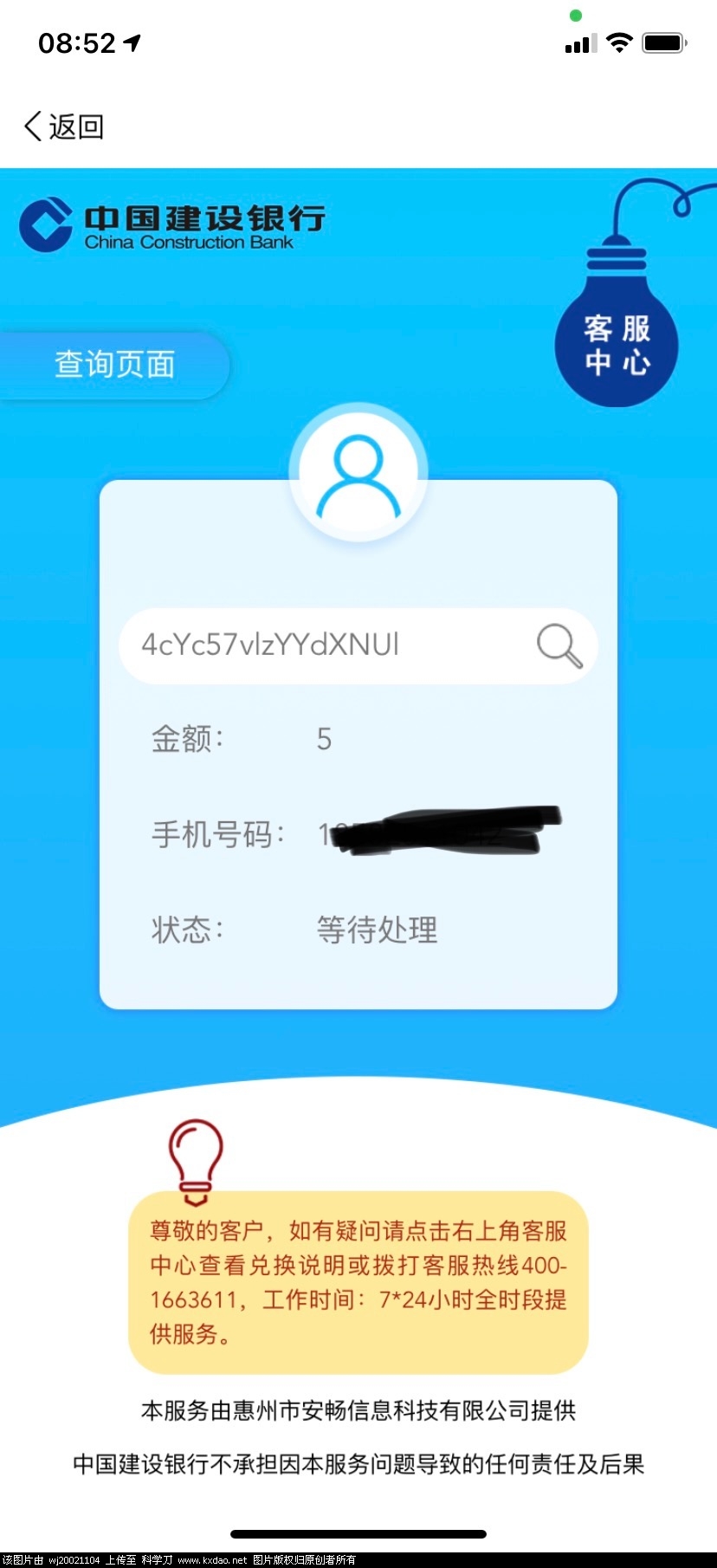
Task: Select the 查询页面 tab
Action: 114,365
